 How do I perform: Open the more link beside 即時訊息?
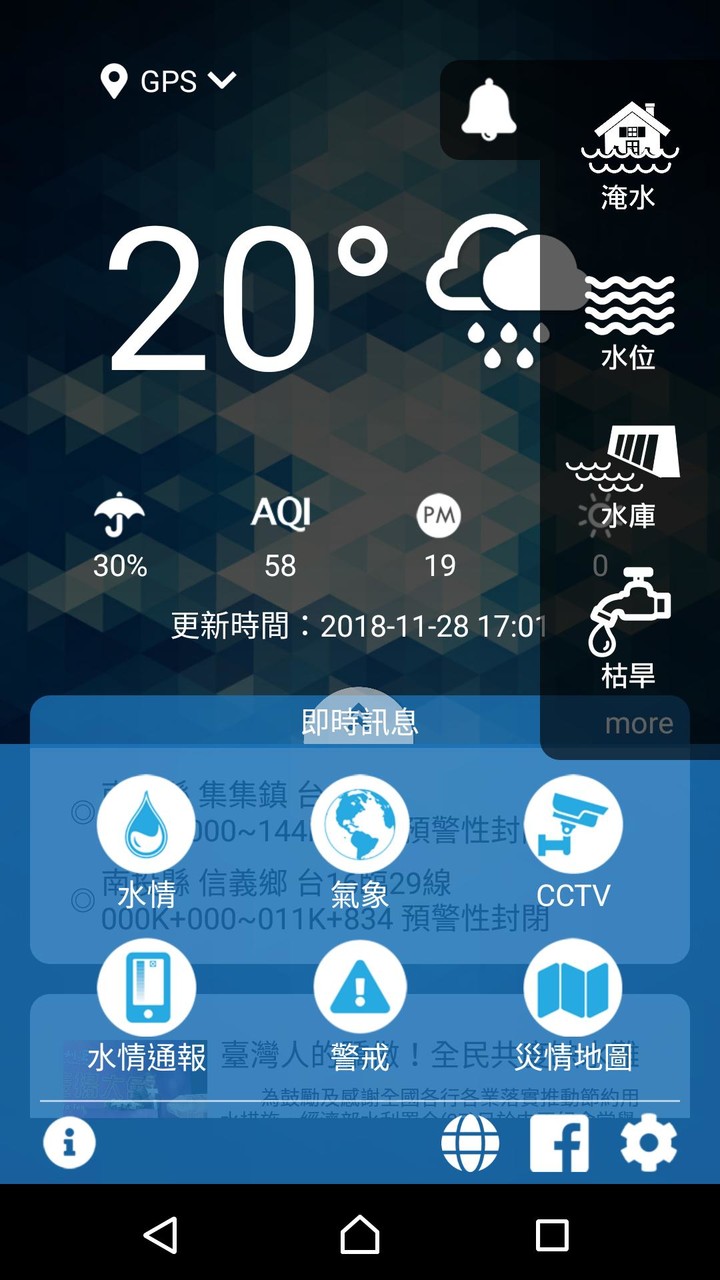[638, 723]
